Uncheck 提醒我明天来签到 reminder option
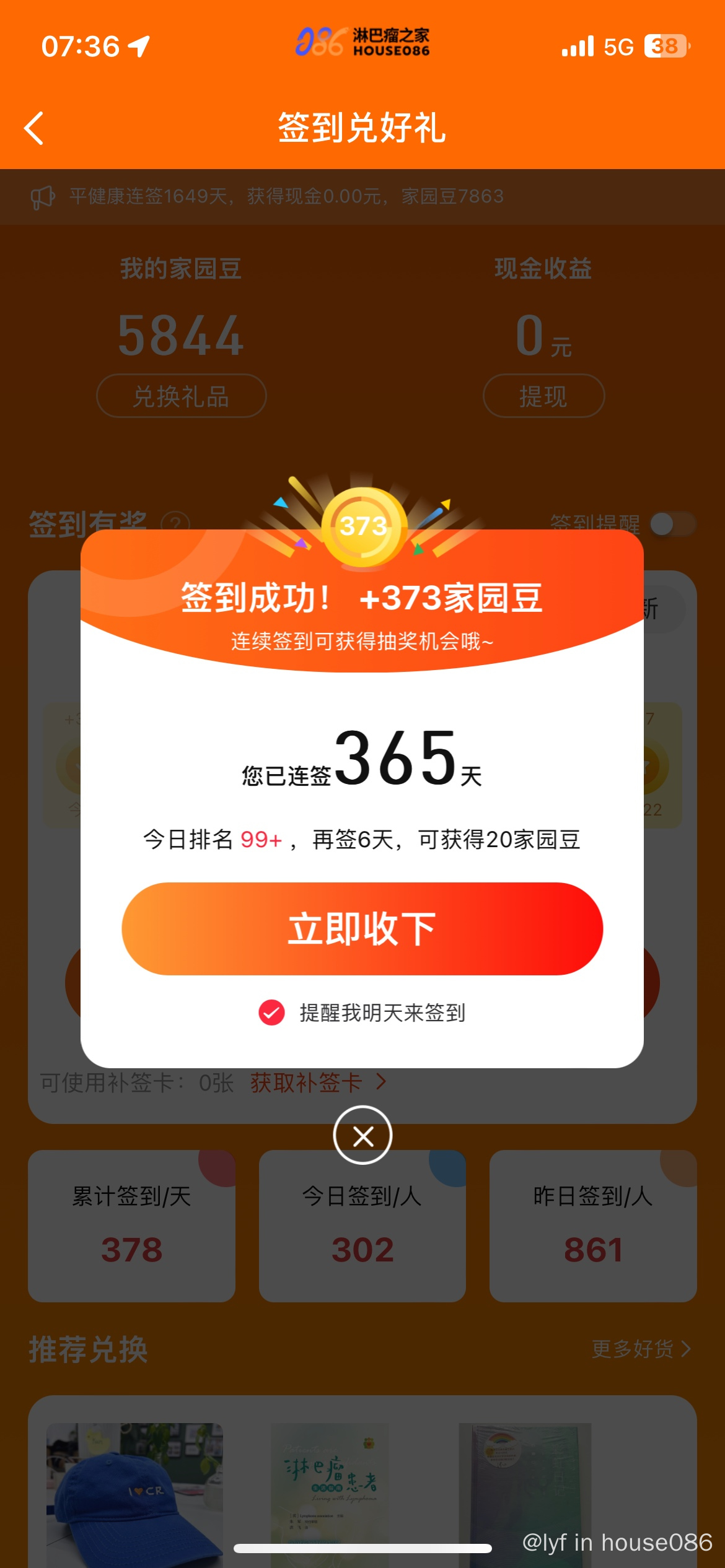Viewport: 725px width, 1568px height. (x=271, y=1013)
